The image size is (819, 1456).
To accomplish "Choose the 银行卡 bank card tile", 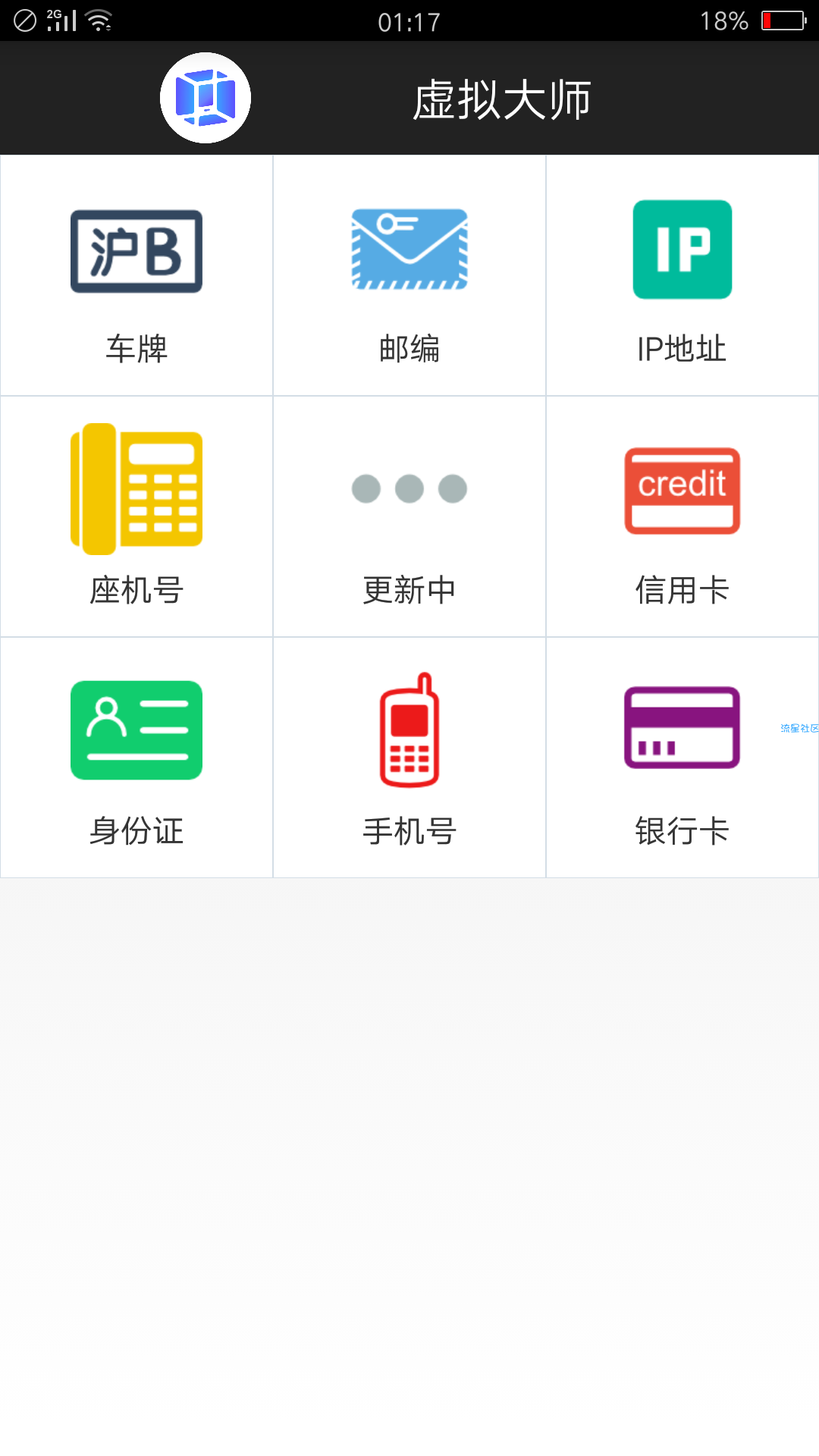I will tap(682, 758).
